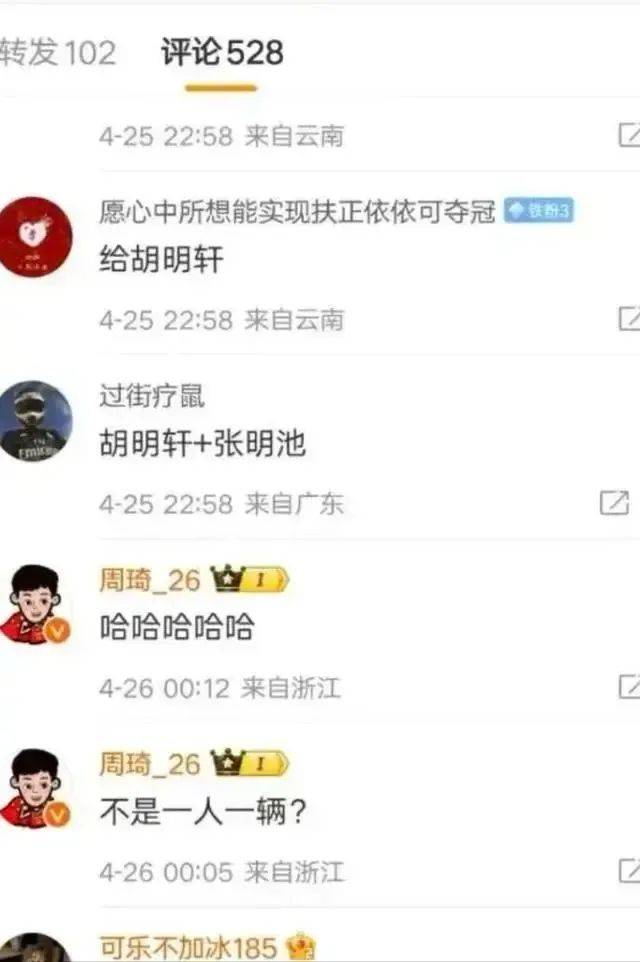
Task: Select the 评论 528 tab
Action: [x=222, y=53]
